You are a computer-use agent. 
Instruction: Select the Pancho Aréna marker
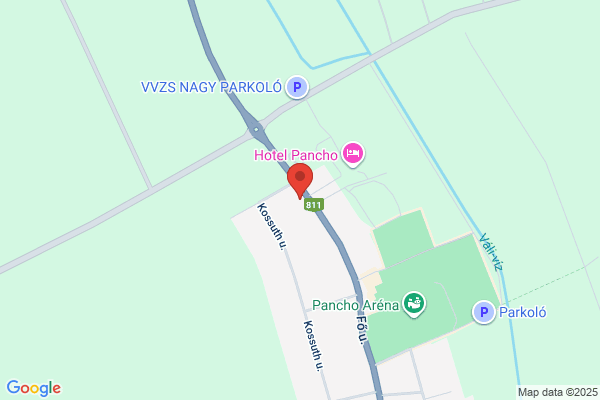point(415,304)
